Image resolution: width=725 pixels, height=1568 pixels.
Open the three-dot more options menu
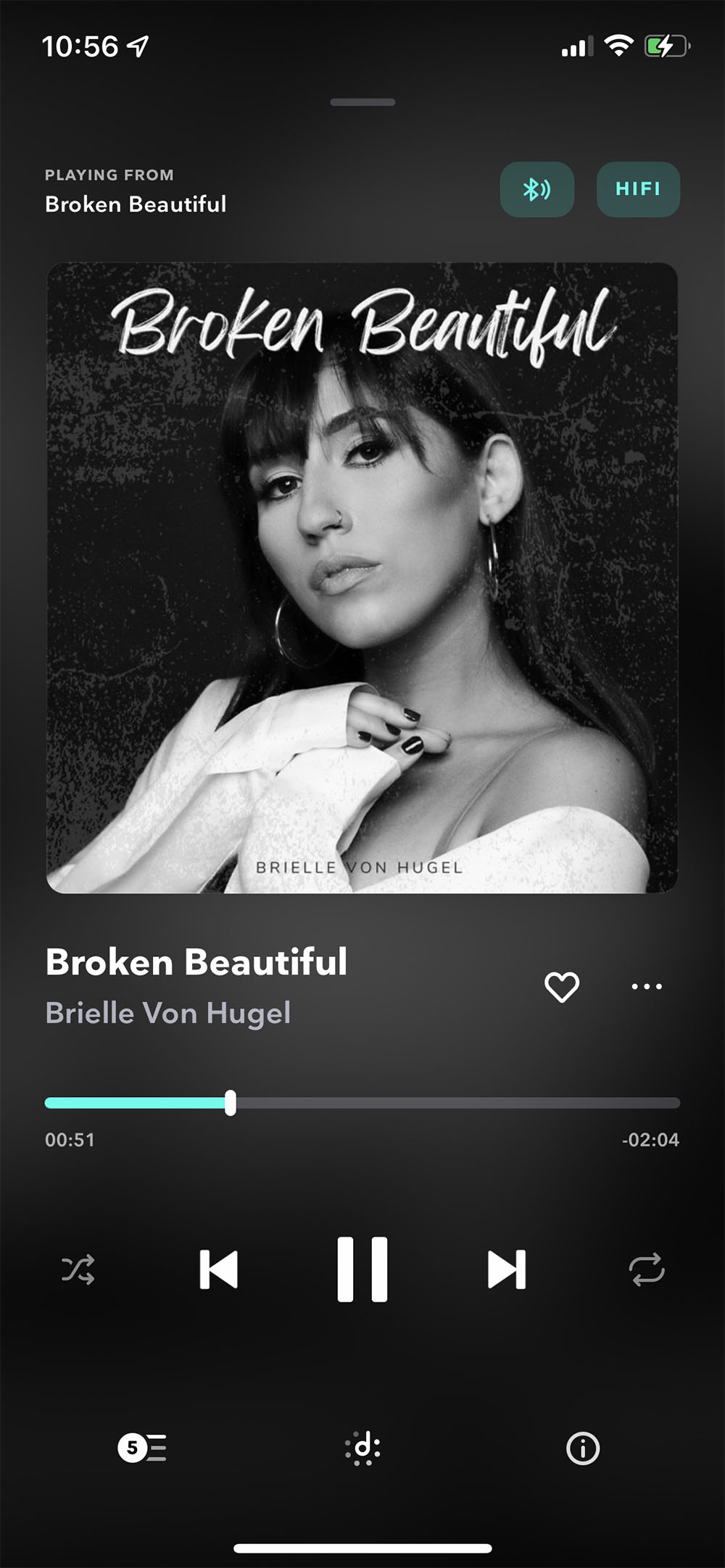click(x=646, y=987)
